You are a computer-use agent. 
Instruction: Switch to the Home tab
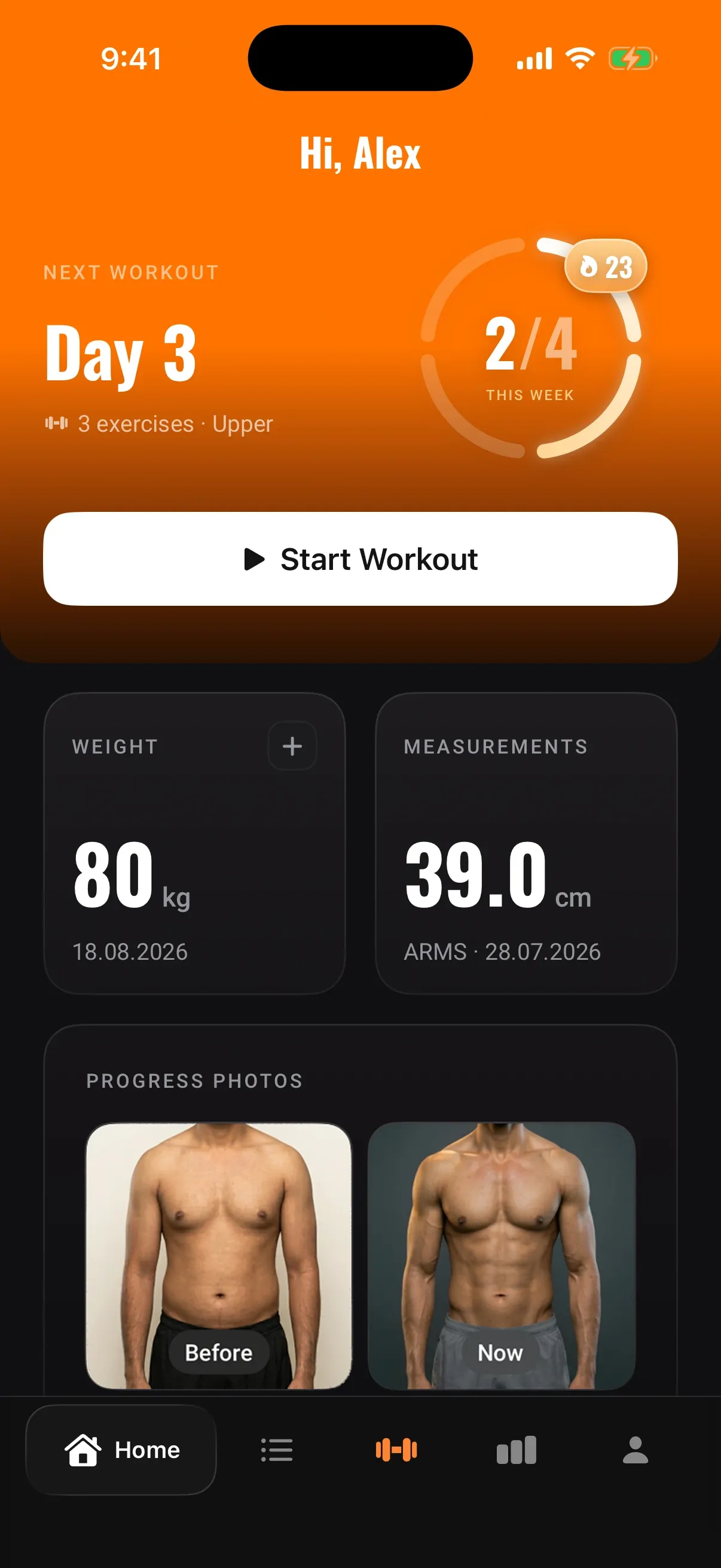tap(121, 1450)
